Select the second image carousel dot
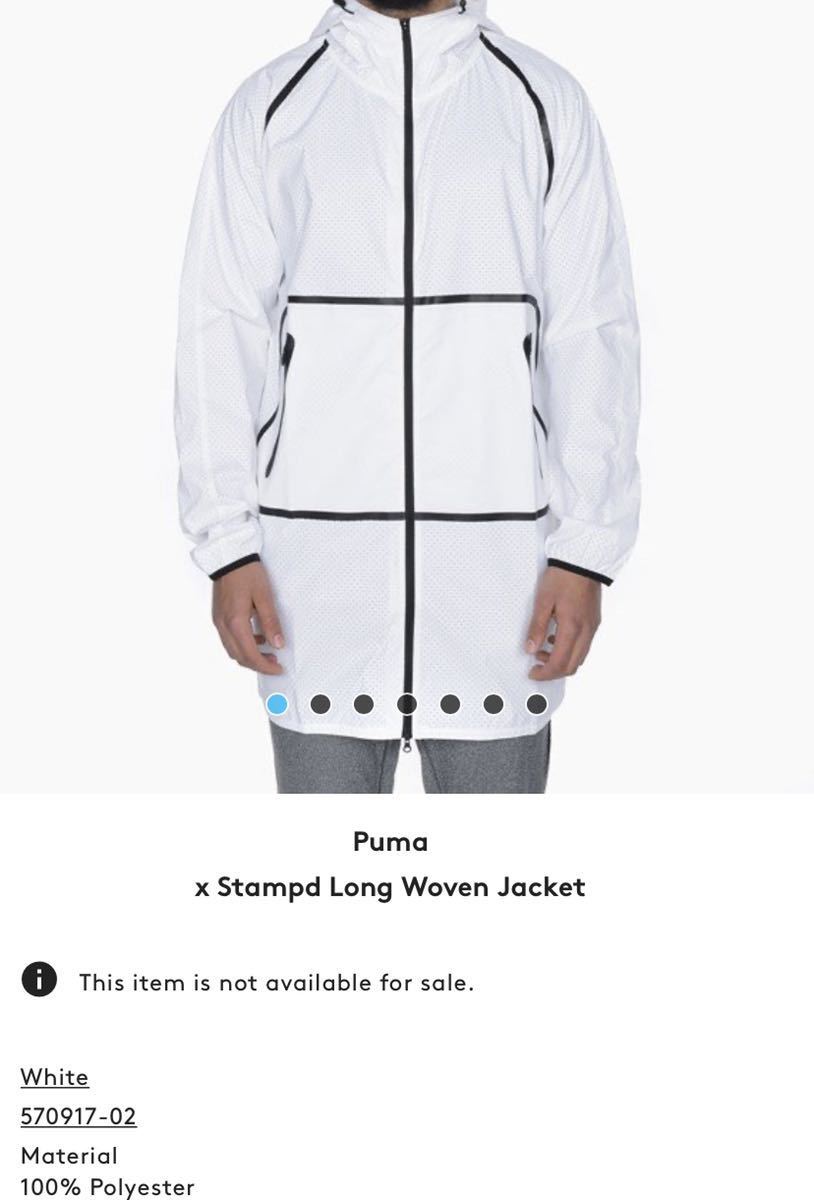The width and height of the screenshot is (814, 1200). pyautogui.click(x=320, y=704)
